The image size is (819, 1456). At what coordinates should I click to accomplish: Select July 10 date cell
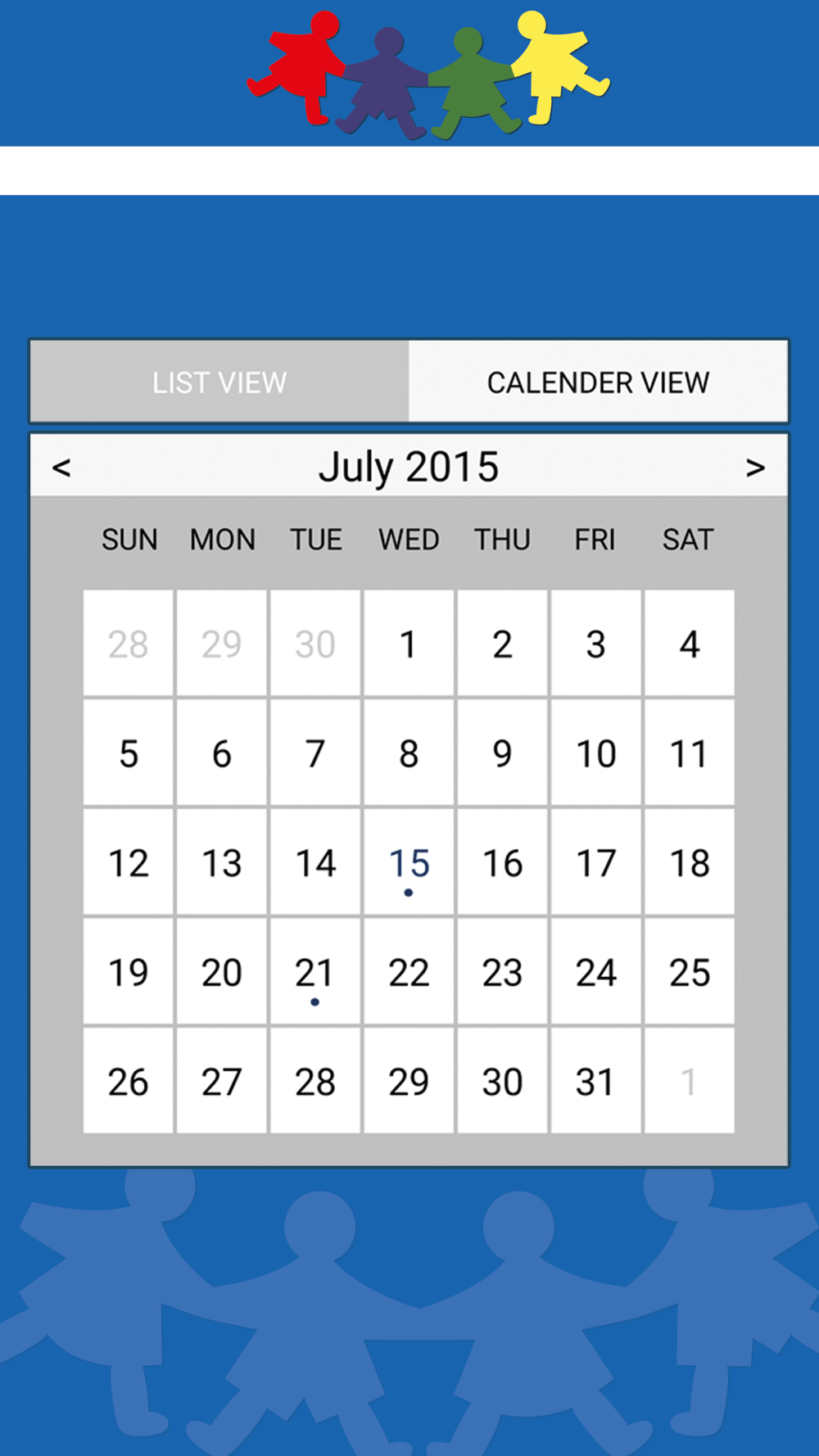pos(595,753)
